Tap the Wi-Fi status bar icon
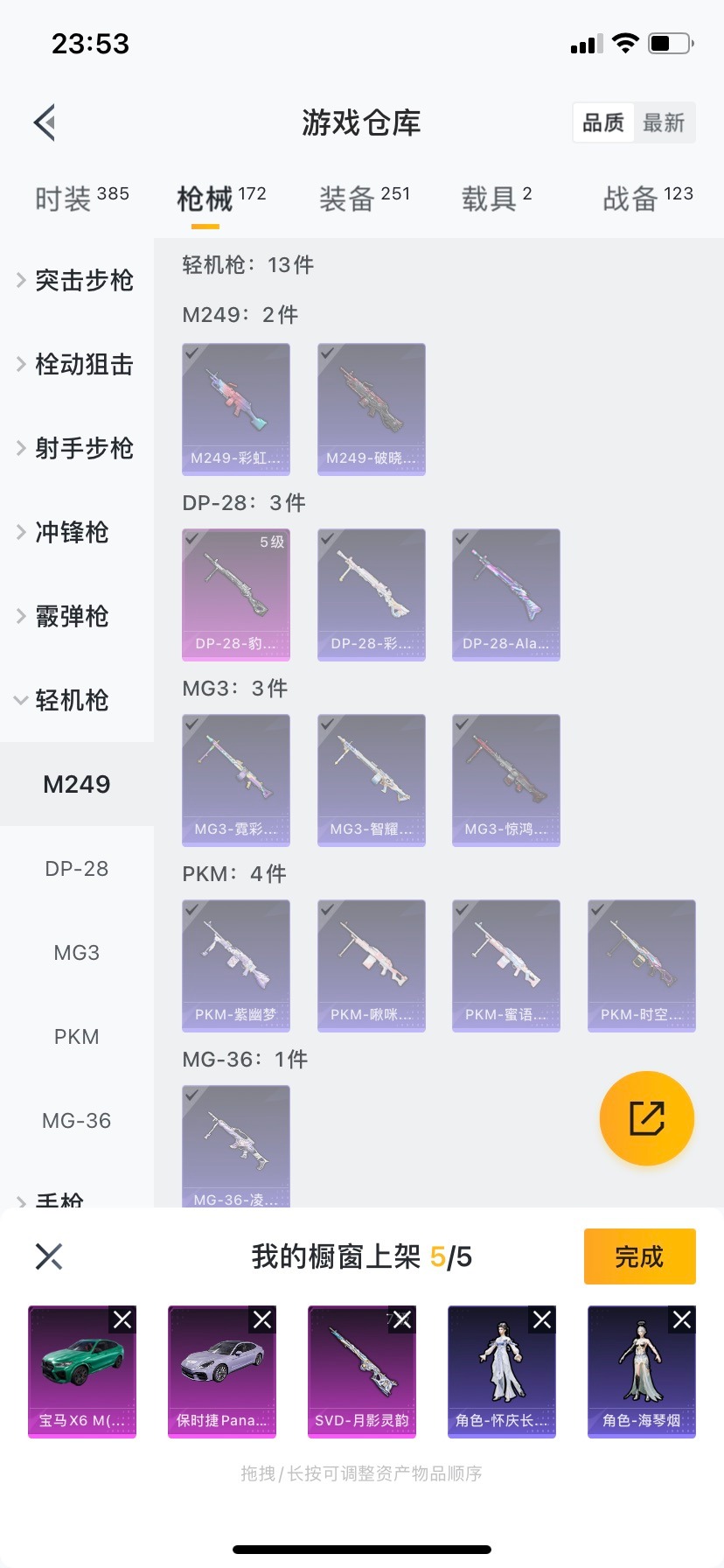This screenshot has height=1568, width=724. point(626,41)
